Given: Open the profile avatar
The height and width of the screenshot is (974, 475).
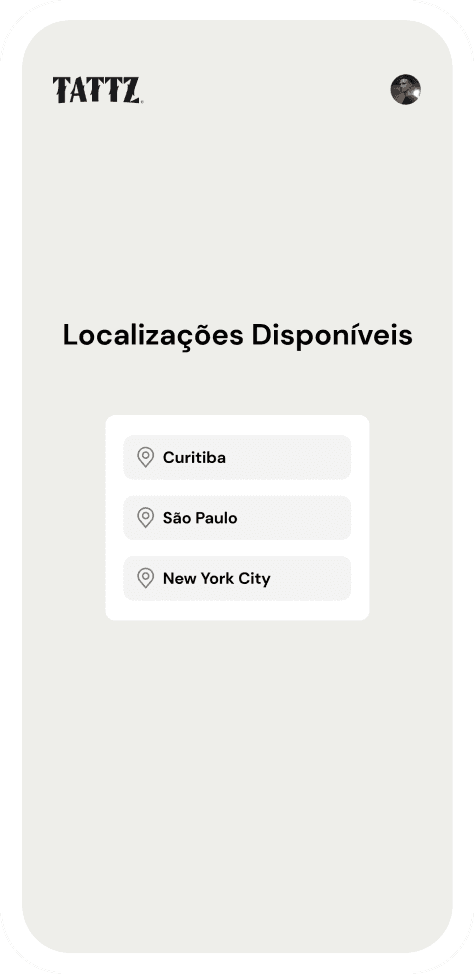Looking at the screenshot, I should (x=405, y=89).
